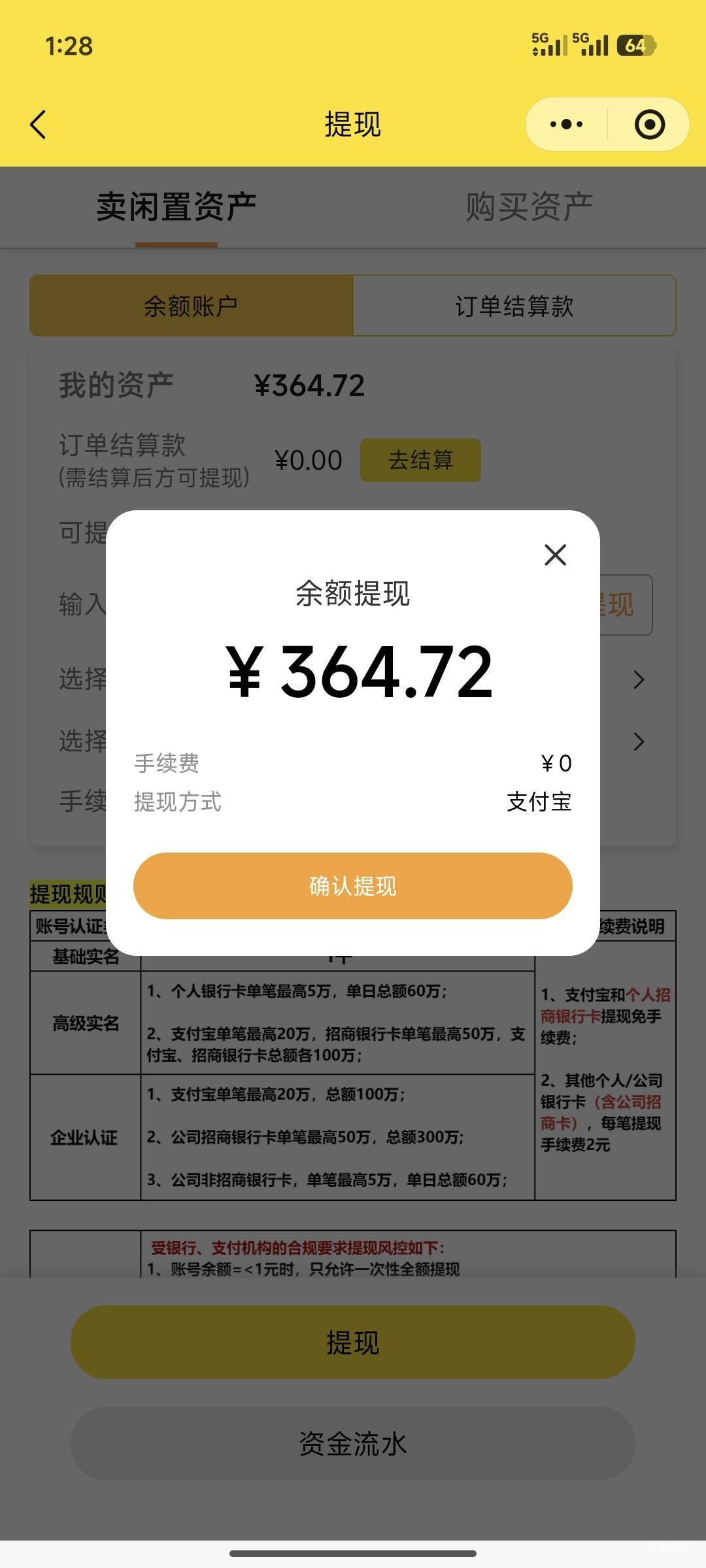This screenshot has width=706, height=1568.
Task: Tap the yellow 提现 button at bottom
Action: (x=353, y=1342)
